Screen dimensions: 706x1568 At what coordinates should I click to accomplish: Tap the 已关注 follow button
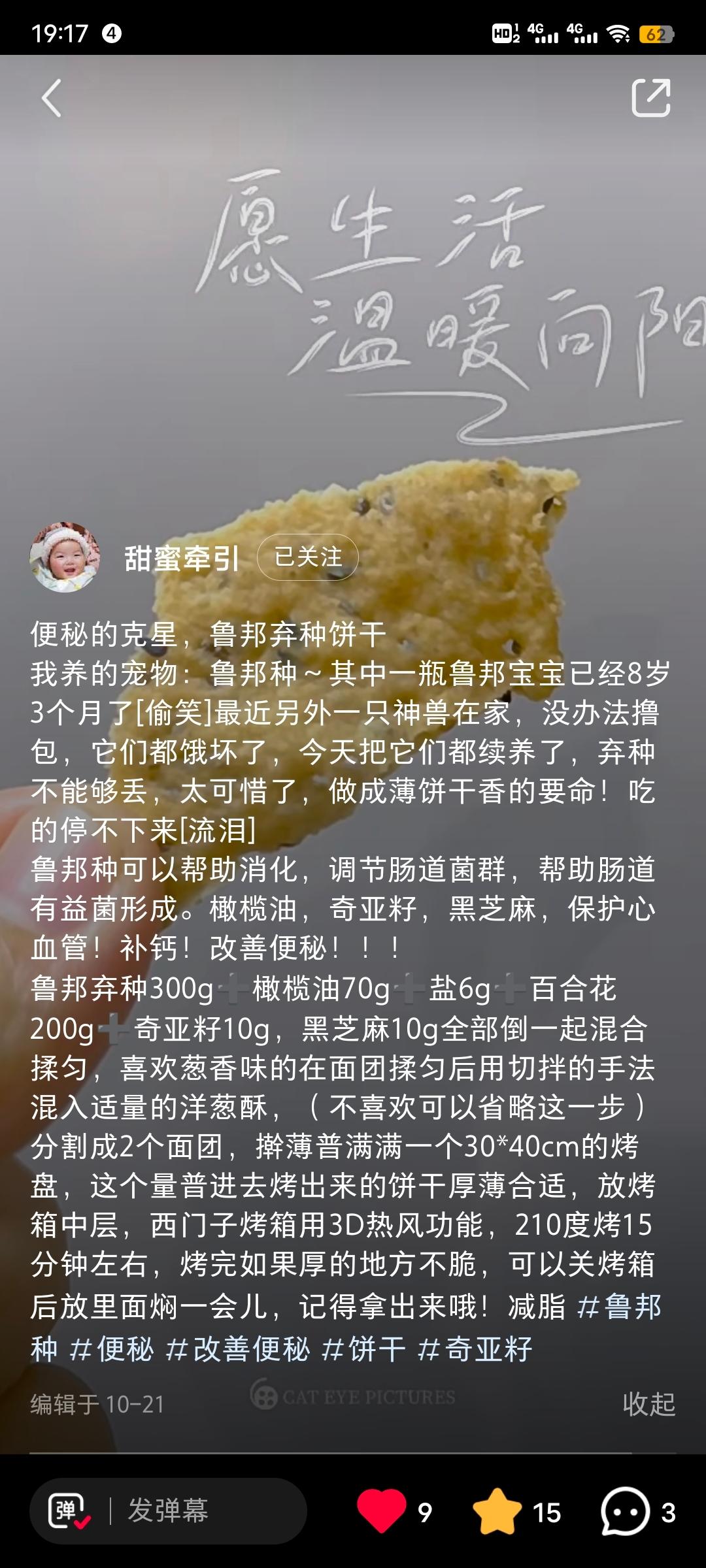coord(308,557)
